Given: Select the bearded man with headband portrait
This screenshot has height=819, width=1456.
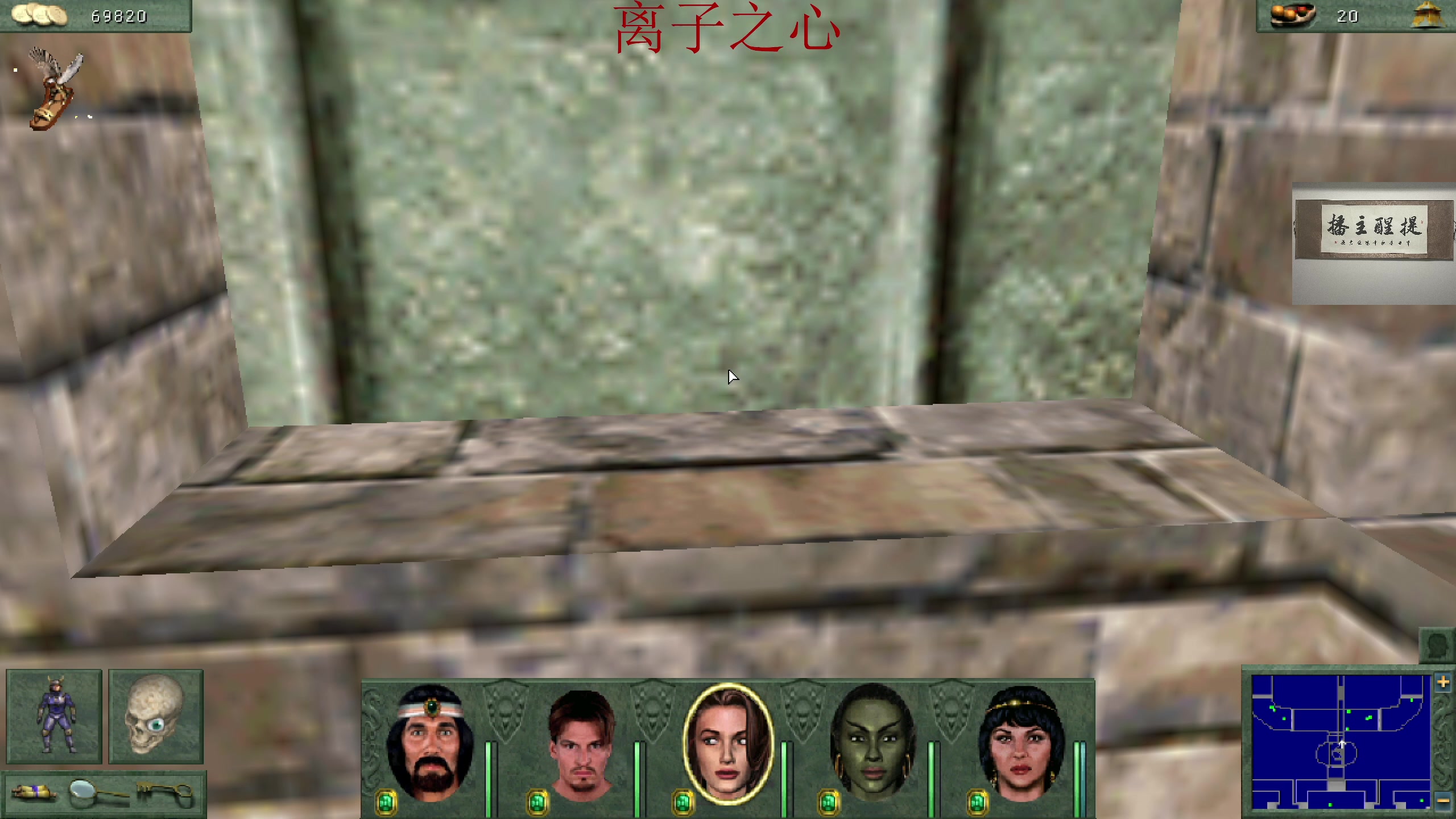Looking at the screenshot, I should pos(431,742).
